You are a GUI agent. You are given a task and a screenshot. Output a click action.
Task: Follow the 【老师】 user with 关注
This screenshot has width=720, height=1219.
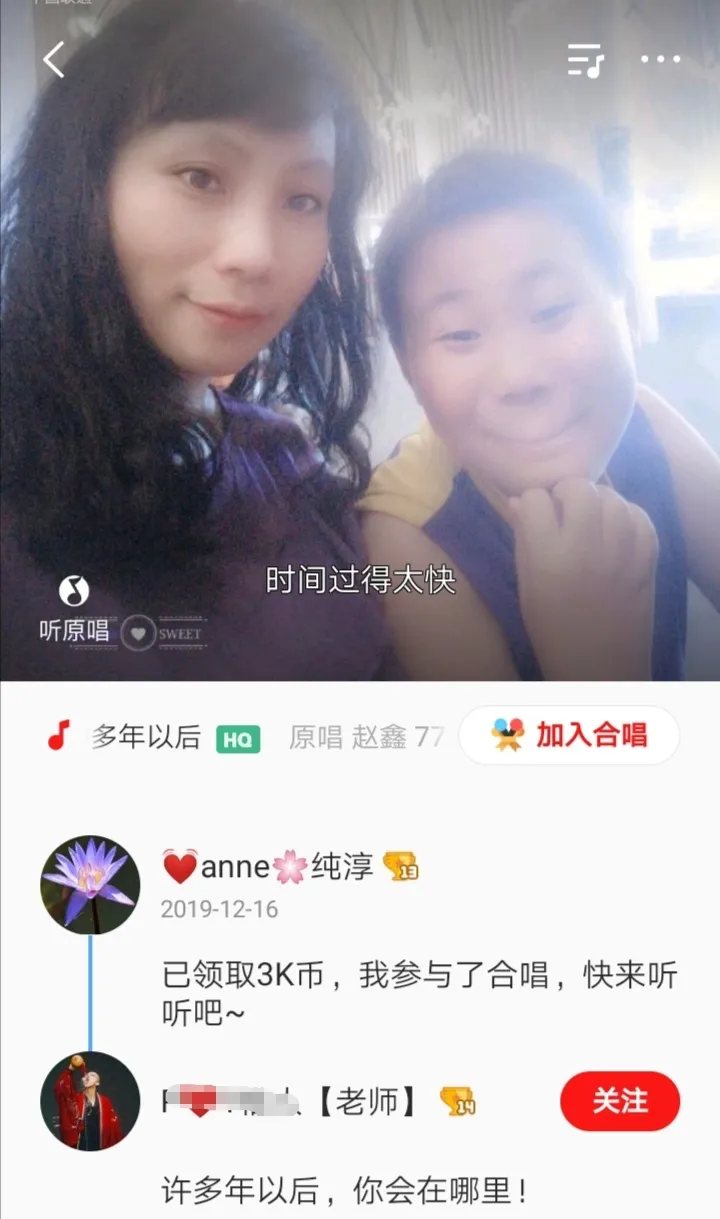click(x=620, y=1101)
